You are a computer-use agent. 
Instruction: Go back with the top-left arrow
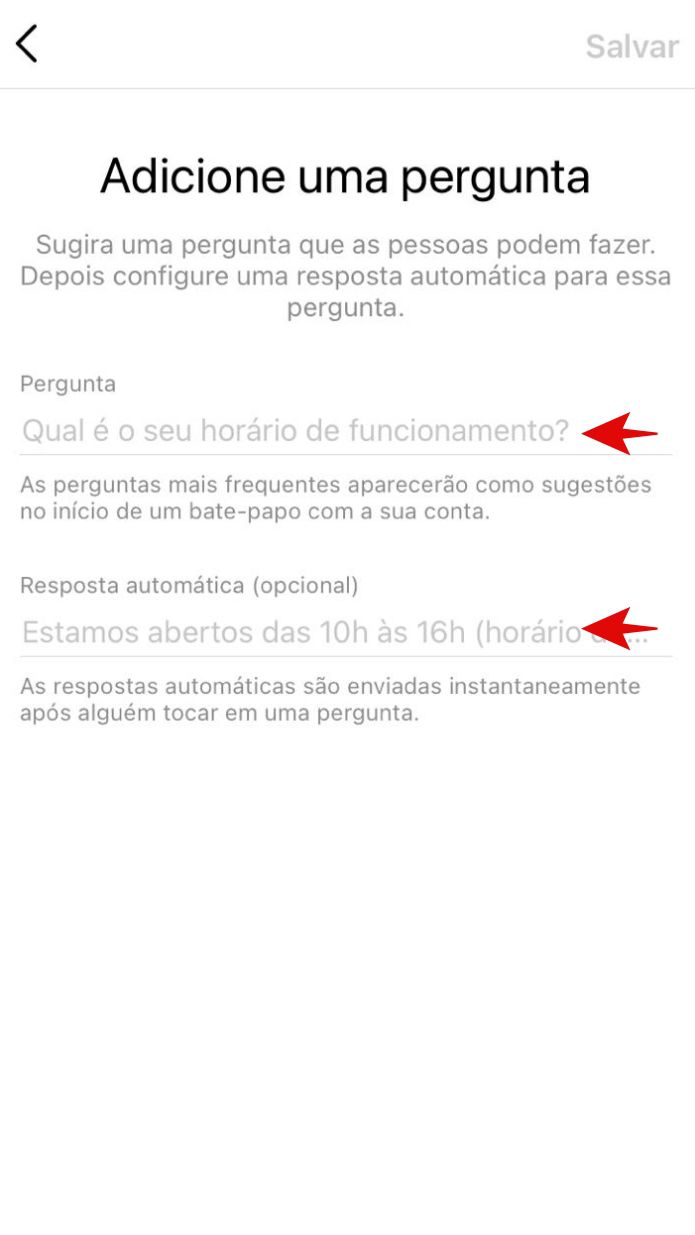[x=27, y=45]
